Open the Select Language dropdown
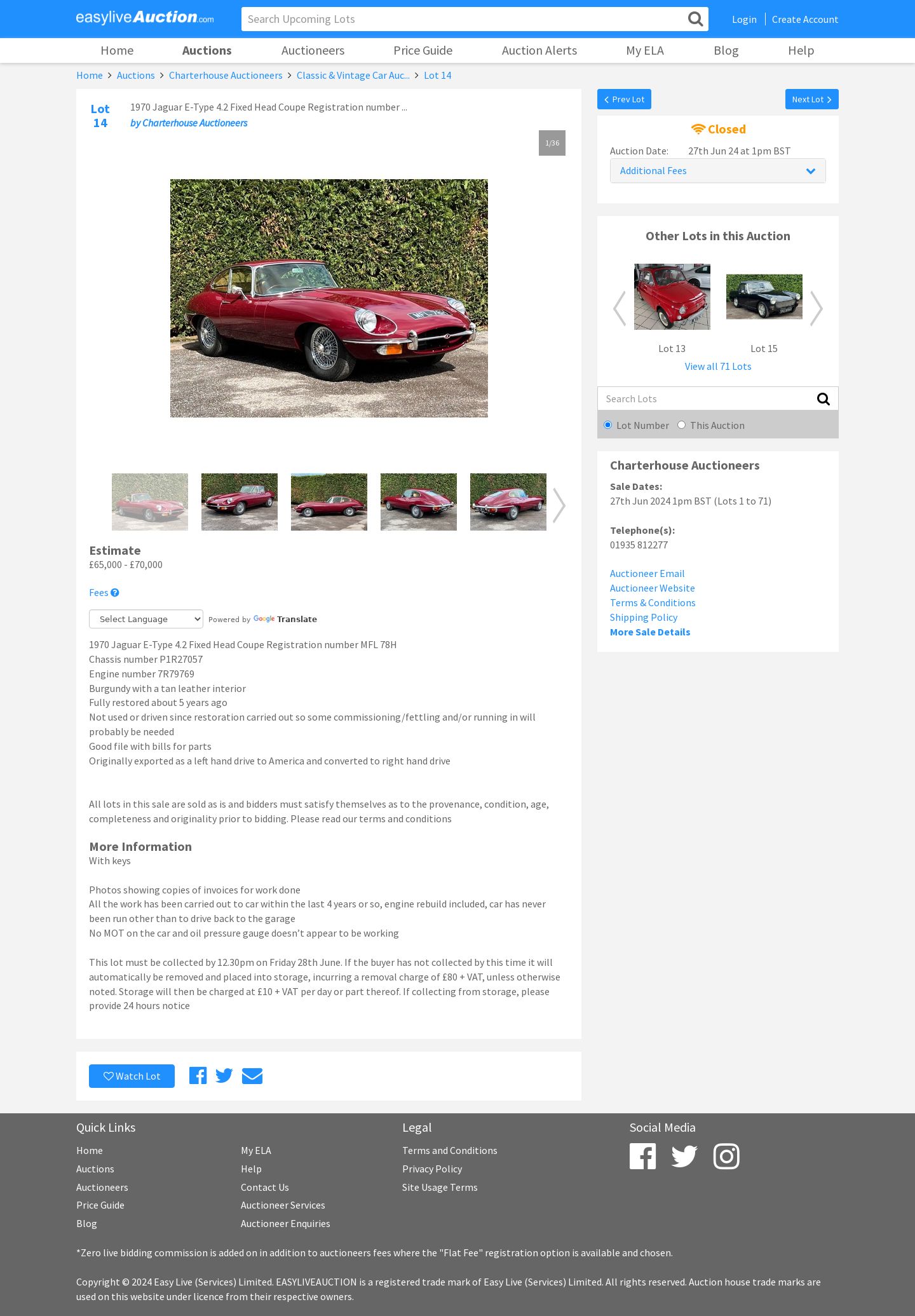The image size is (915, 1316). [x=146, y=619]
